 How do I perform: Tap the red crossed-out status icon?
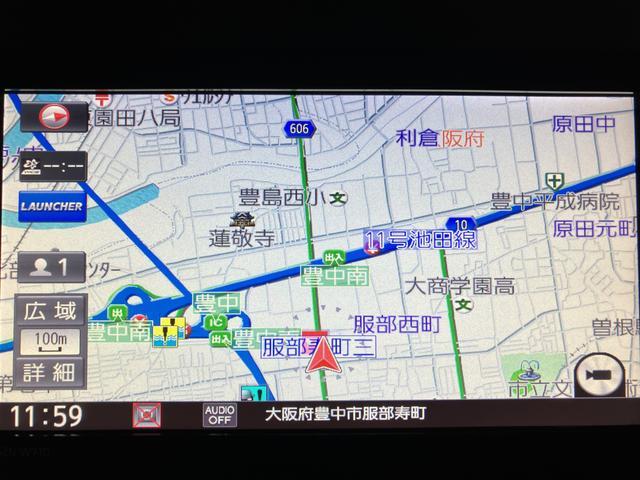click(x=147, y=415)
